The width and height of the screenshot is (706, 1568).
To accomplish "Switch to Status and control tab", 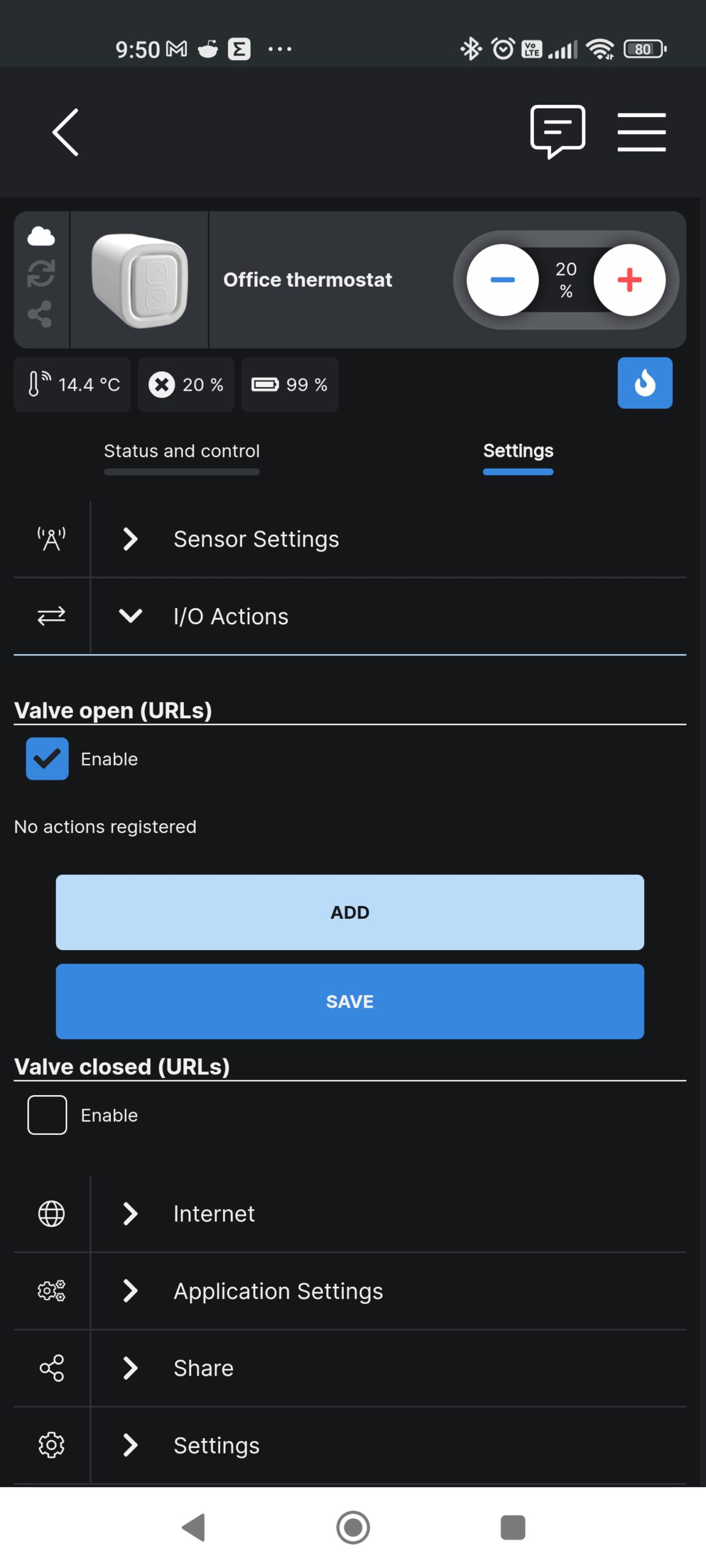I will (181, 451).
